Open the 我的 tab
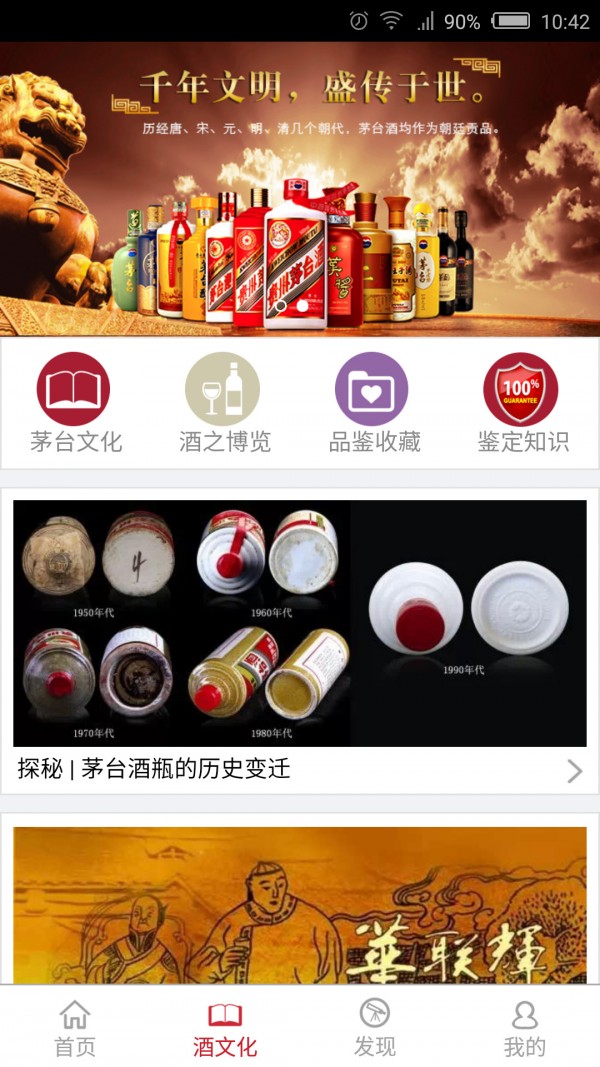The width and height of the screenshot is (600, 1067). 524,1028
